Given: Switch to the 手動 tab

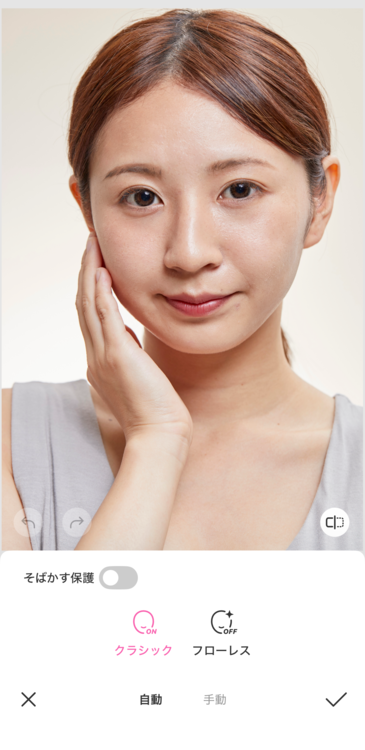Looking at the screenshot, I should [215, 700].
